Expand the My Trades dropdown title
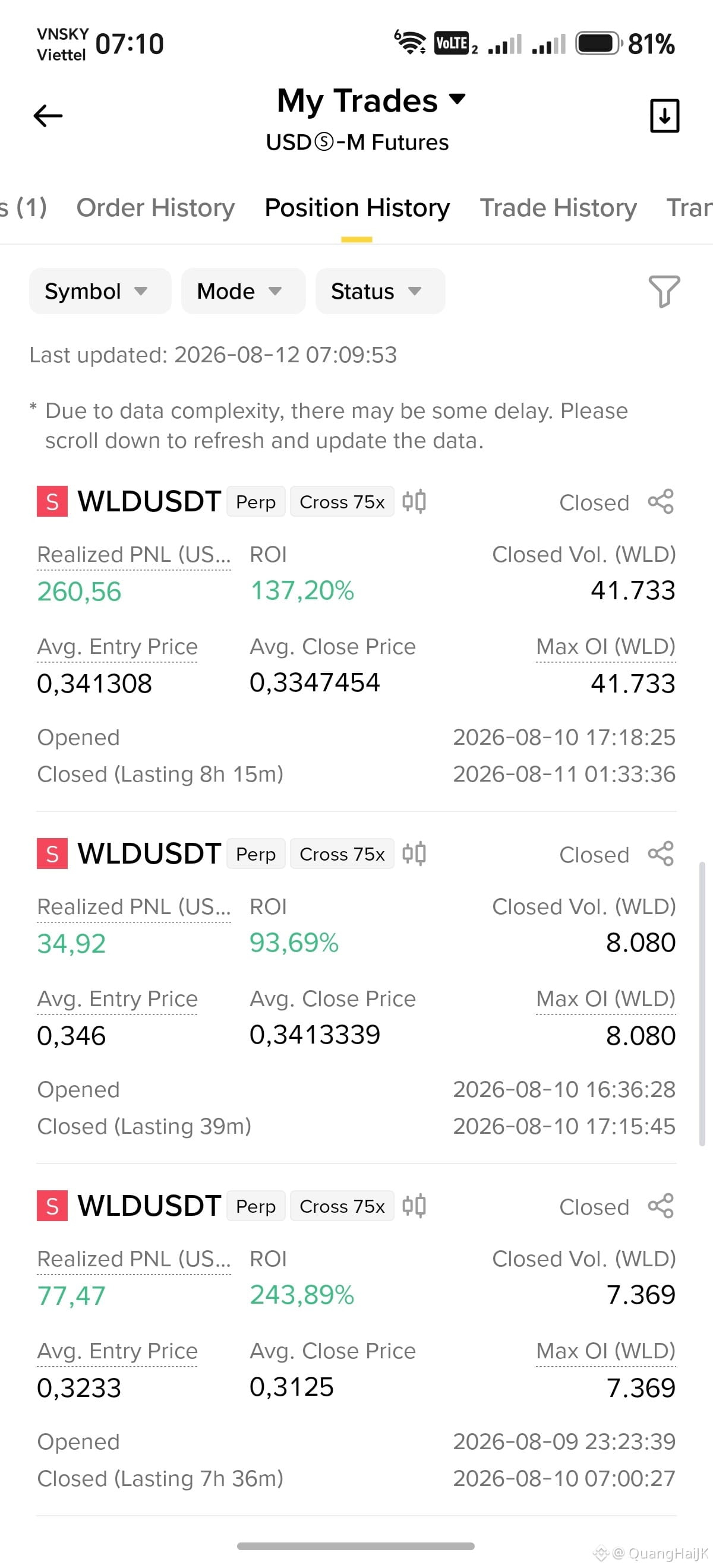Screen dimensions: 713x1568 coord(371,100)
